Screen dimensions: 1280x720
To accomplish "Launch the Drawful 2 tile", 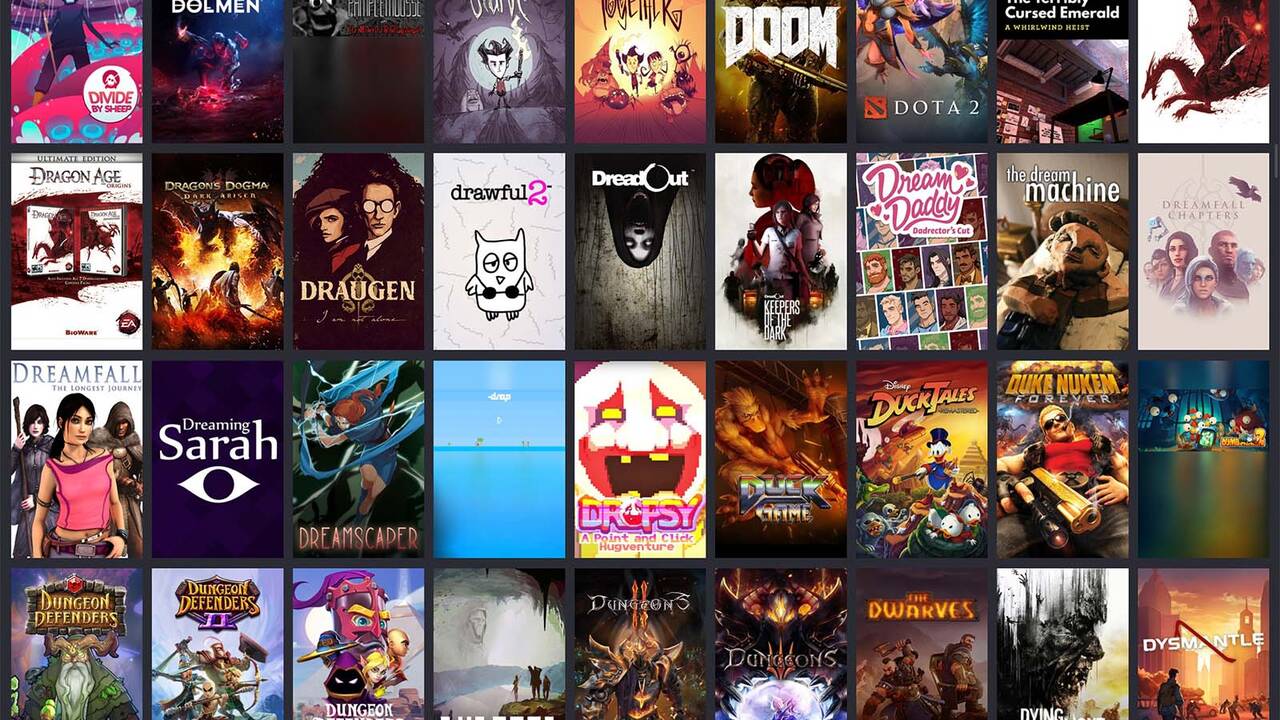I will [x=499, y=251].
